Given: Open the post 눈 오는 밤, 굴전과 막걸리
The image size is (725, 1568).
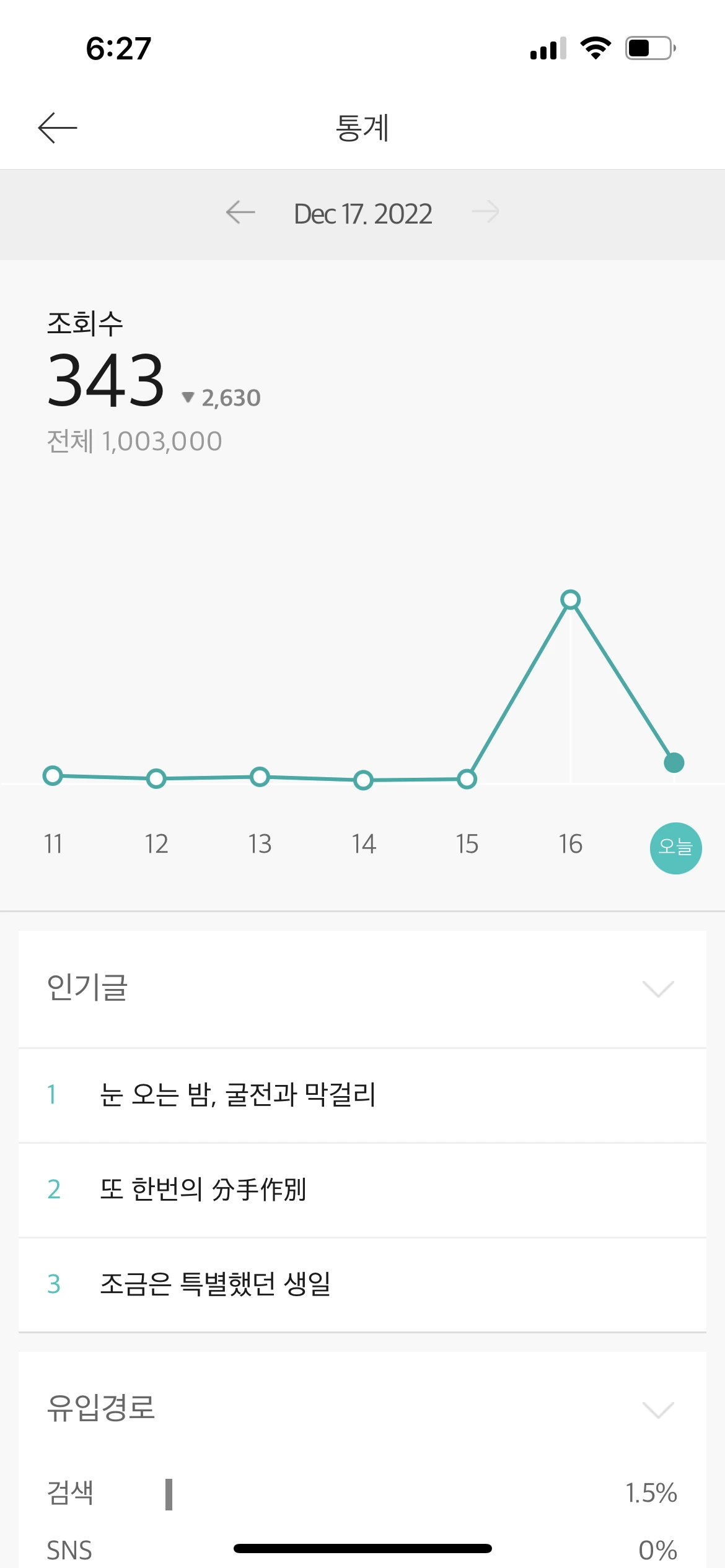Looking at the screenshot, I should coord(362,1095).
